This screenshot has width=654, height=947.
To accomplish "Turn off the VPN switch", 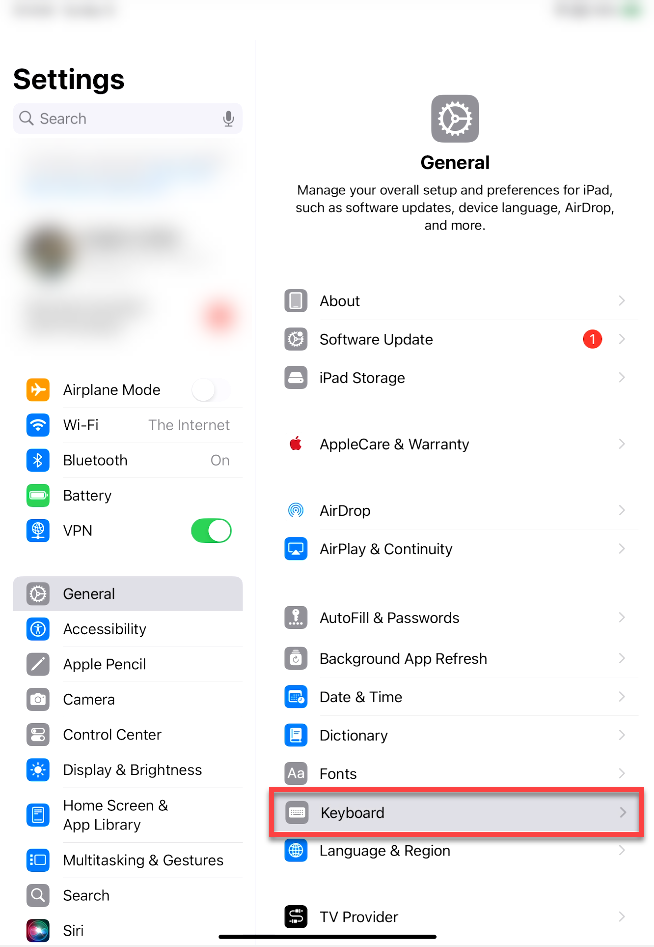I will pos(211,531).
